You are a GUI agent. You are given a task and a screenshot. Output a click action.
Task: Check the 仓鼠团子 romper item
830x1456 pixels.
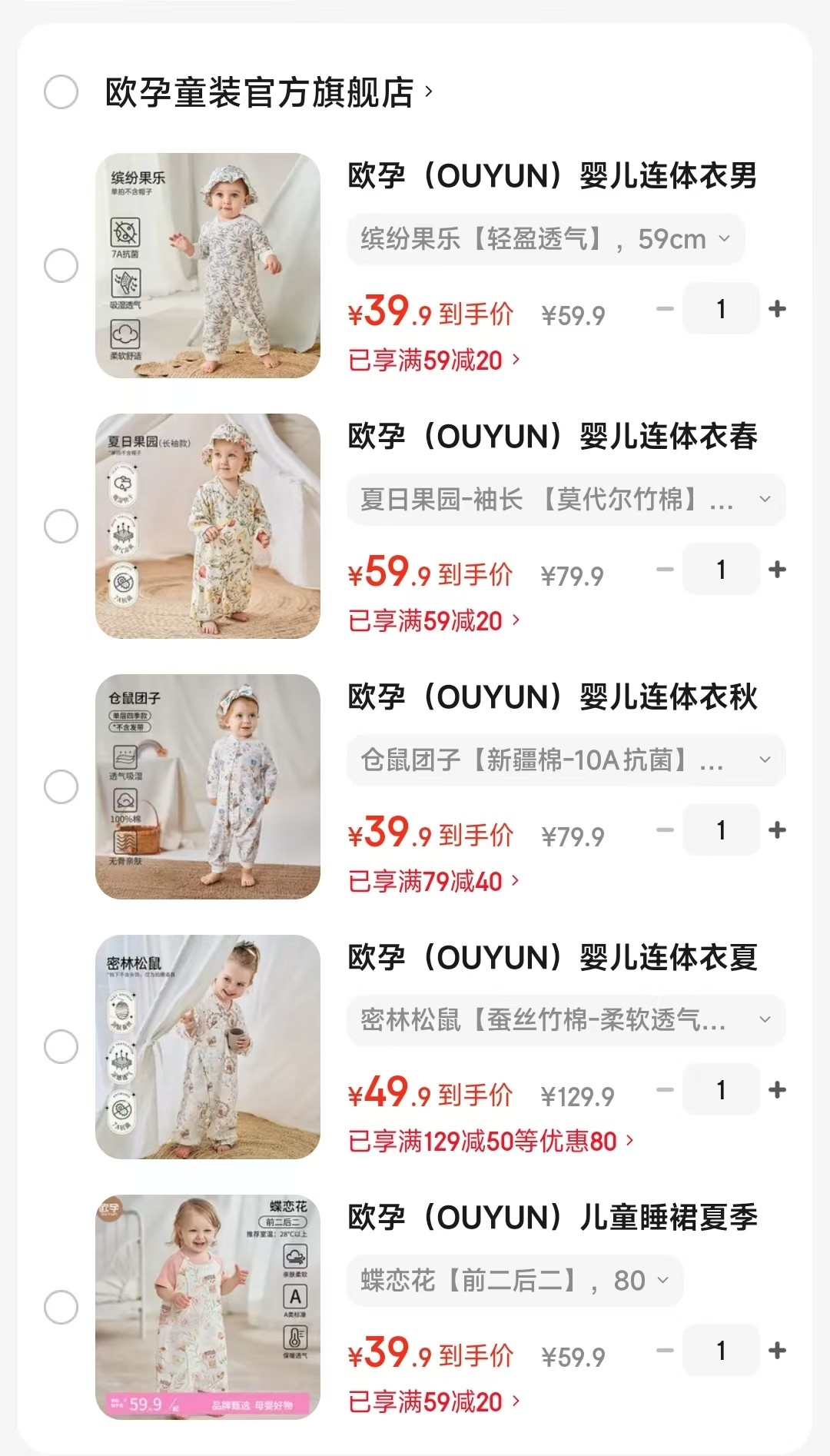tap(61, 787)
